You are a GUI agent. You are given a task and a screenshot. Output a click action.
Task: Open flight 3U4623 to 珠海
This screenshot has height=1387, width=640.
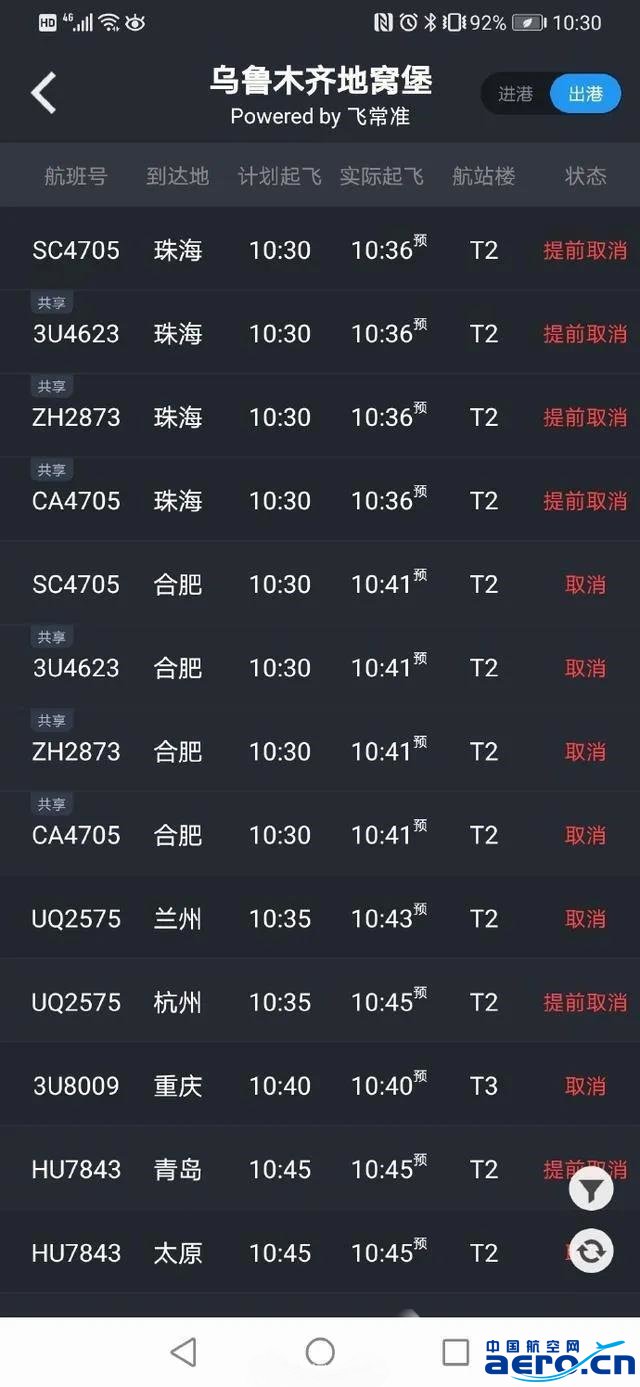[x=320, y=332]
